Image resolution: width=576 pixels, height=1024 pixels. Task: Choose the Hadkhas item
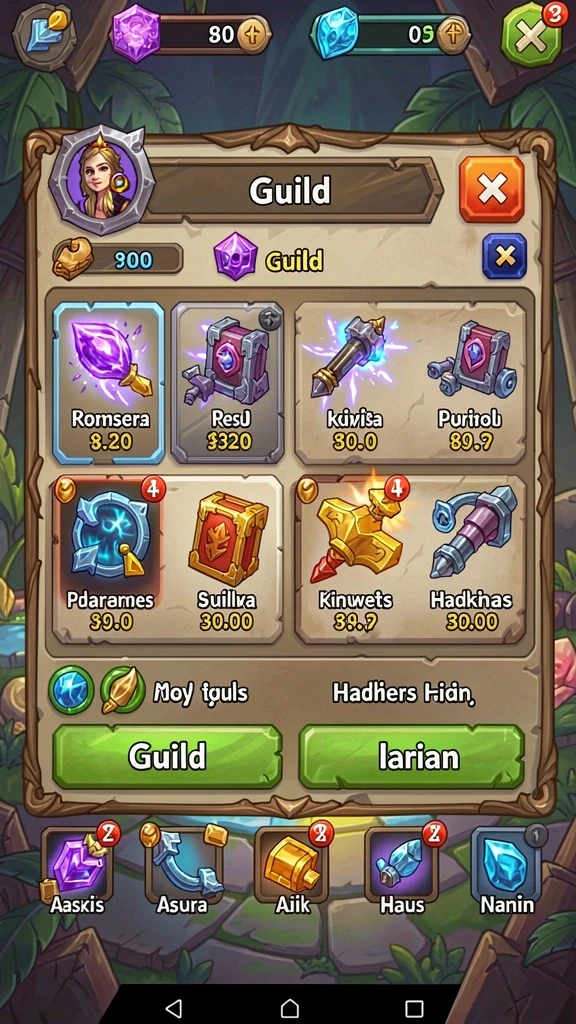470,559
